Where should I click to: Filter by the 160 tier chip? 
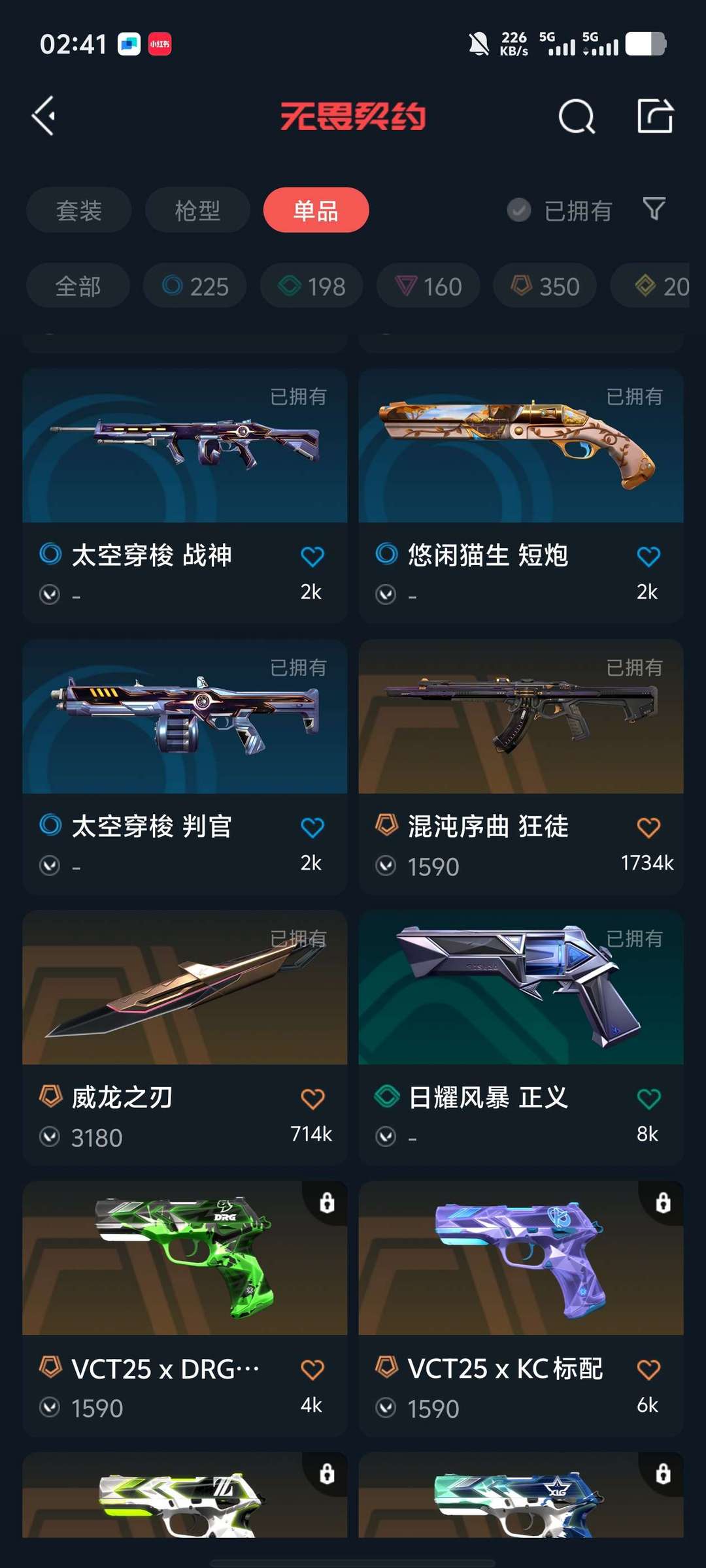(x=428, y=286)
